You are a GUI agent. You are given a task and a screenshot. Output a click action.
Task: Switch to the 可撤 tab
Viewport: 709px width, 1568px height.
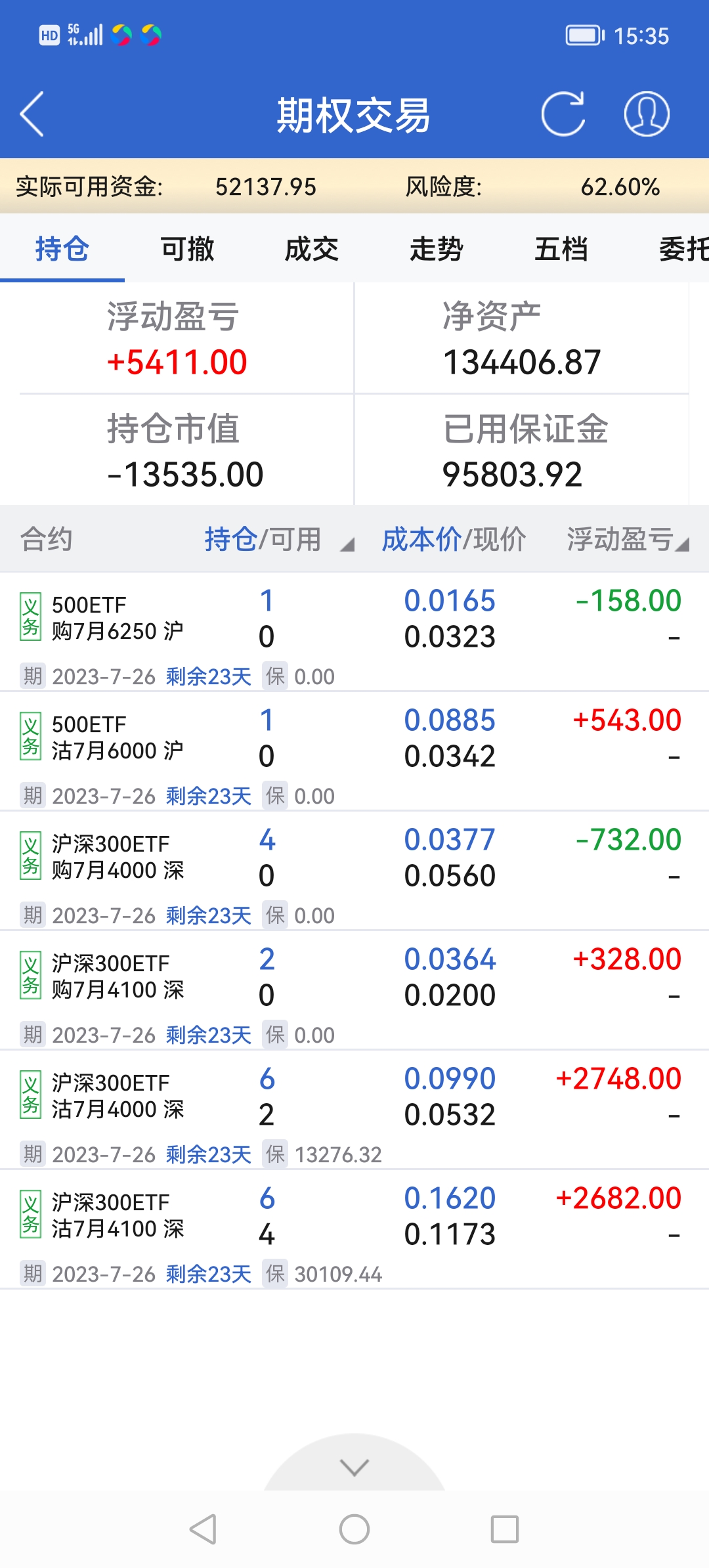tap(187, 250)
